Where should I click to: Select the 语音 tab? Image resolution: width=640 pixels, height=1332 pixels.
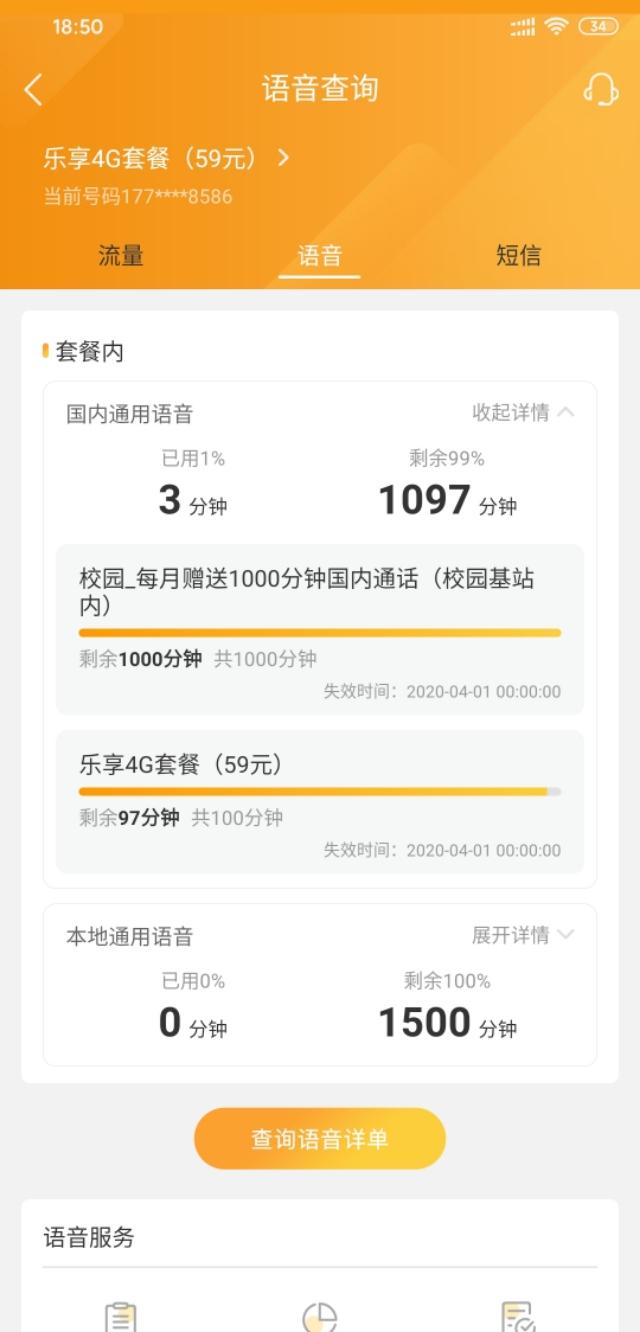[319, 255]
